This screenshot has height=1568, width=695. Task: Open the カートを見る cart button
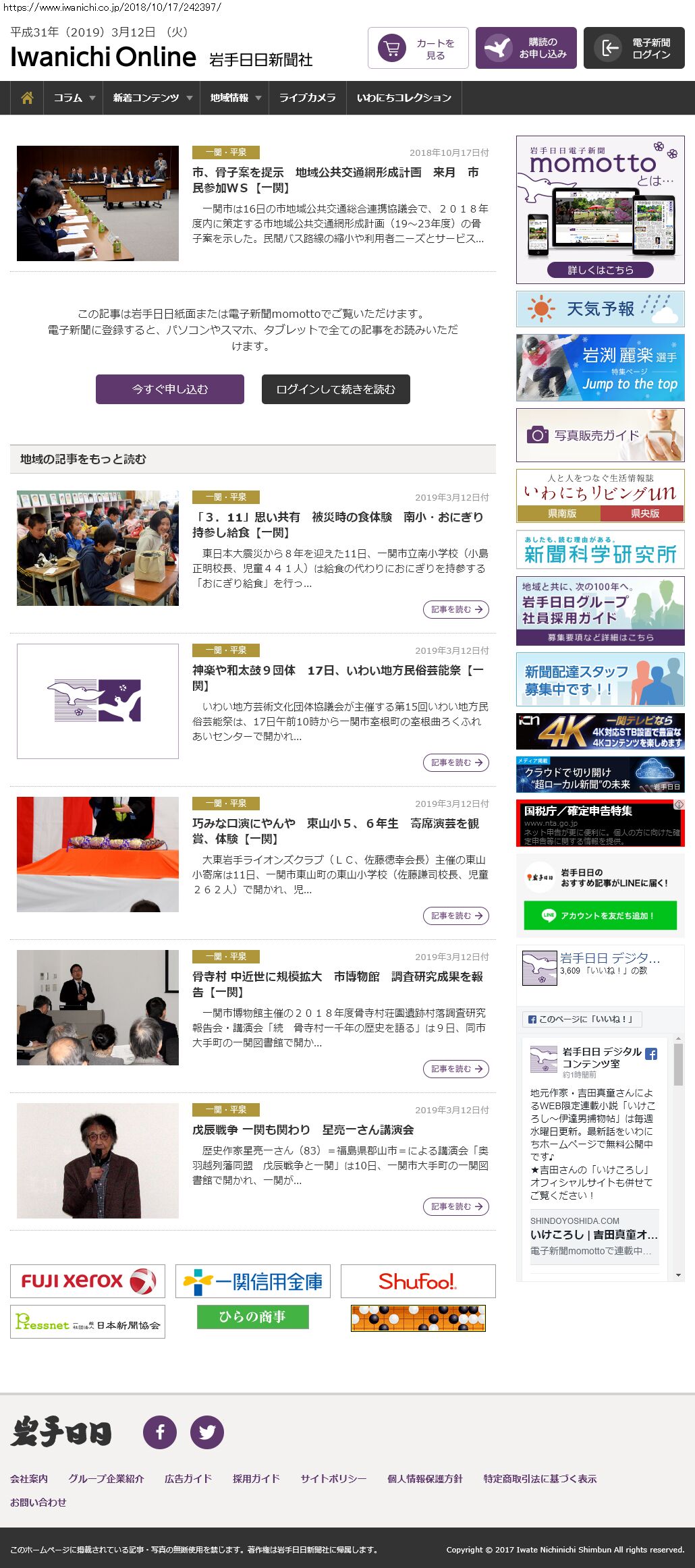pos(418,48)
